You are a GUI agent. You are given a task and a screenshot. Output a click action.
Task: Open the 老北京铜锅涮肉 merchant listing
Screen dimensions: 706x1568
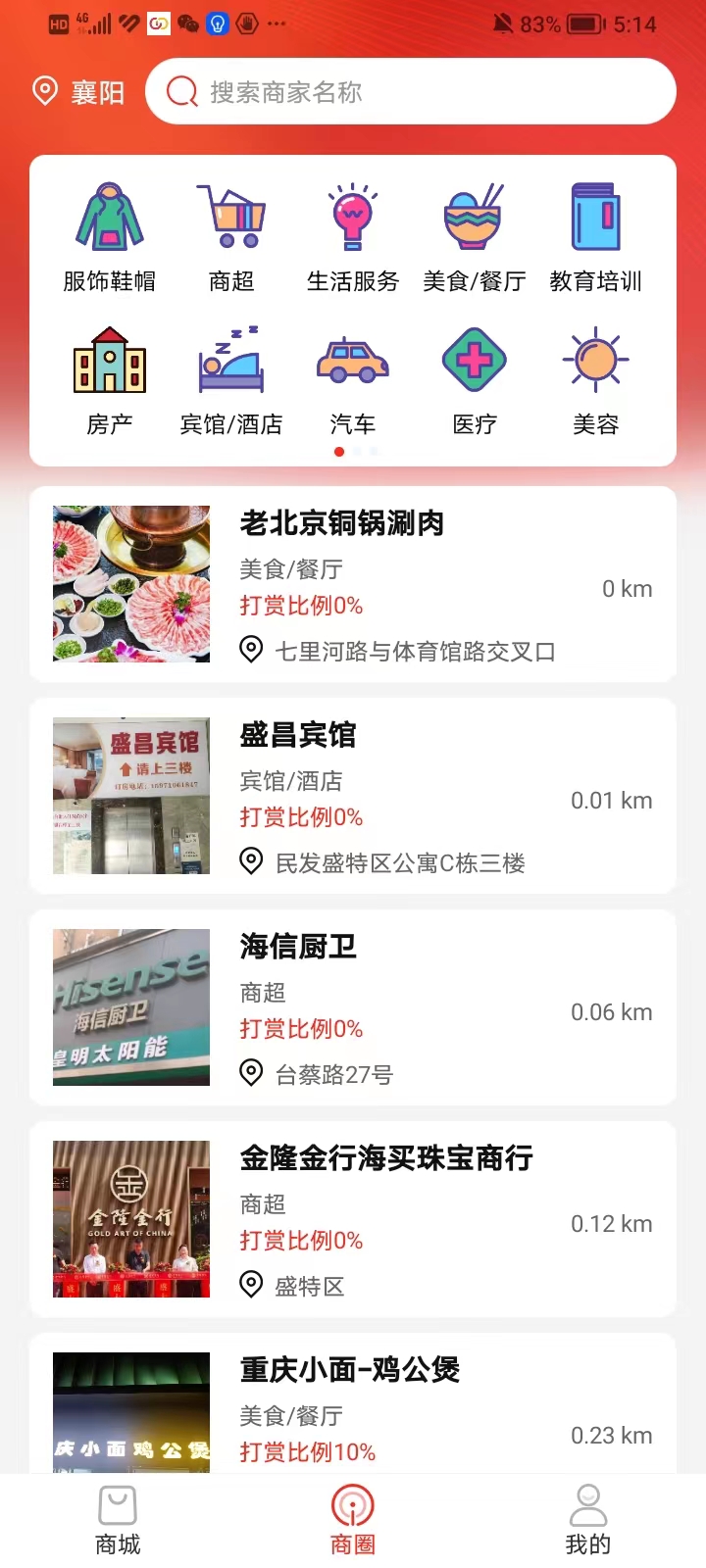point(353,583)
